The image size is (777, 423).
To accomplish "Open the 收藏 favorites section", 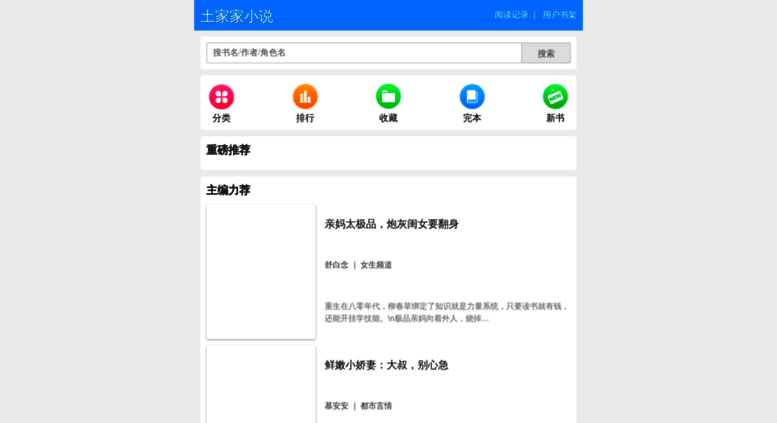I will [x=388, y=103].
